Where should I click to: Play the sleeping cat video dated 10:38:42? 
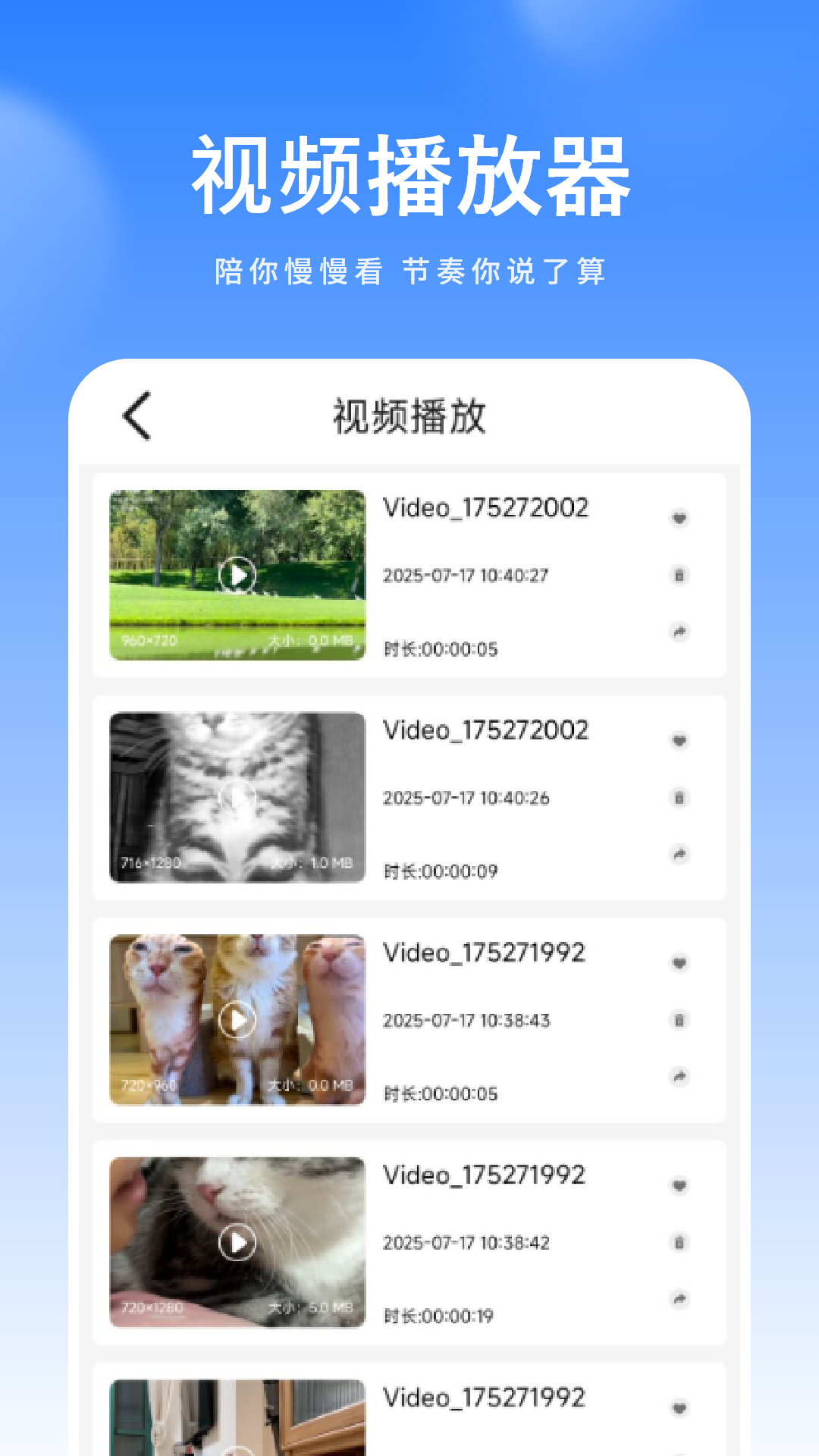pos(237,1241)
